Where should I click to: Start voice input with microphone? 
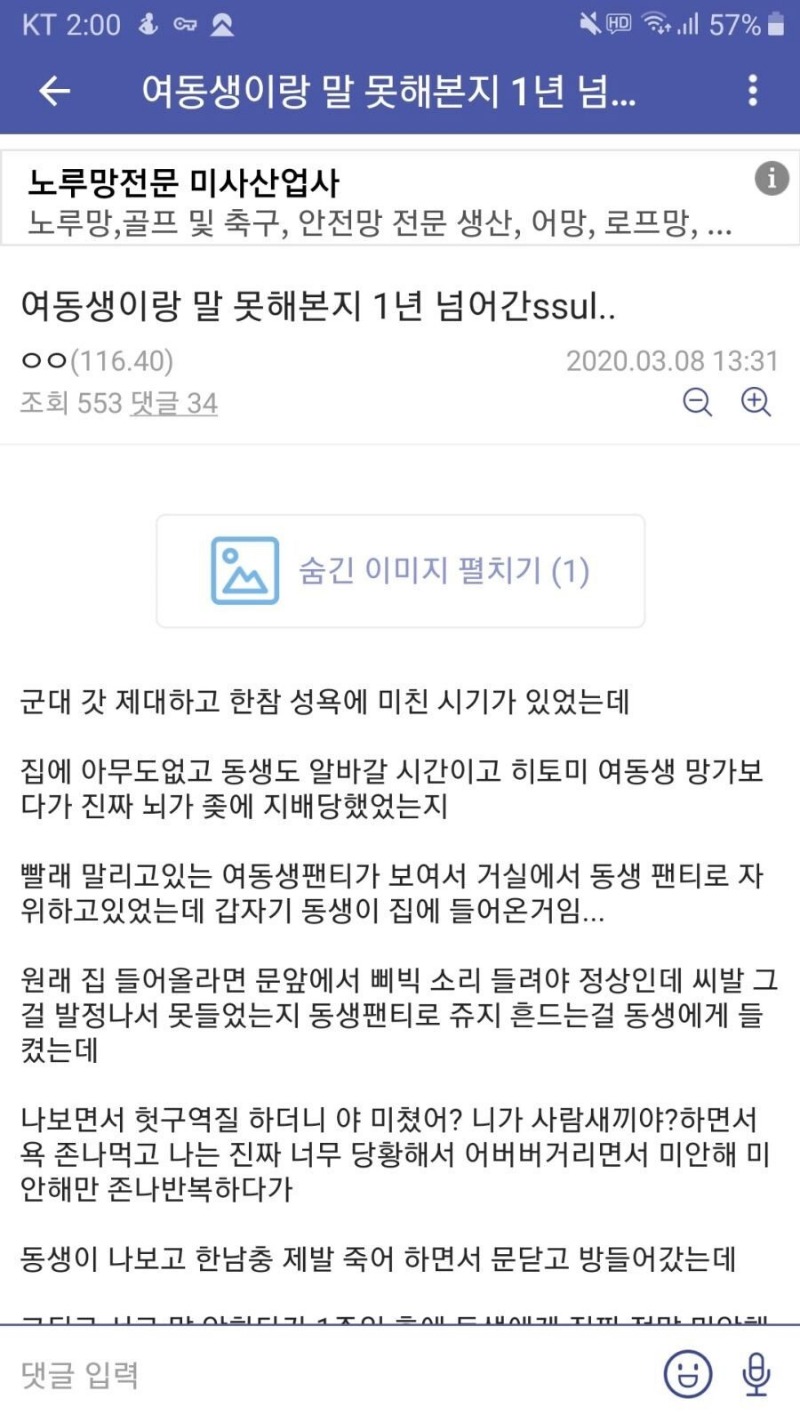coord(757,1375)
